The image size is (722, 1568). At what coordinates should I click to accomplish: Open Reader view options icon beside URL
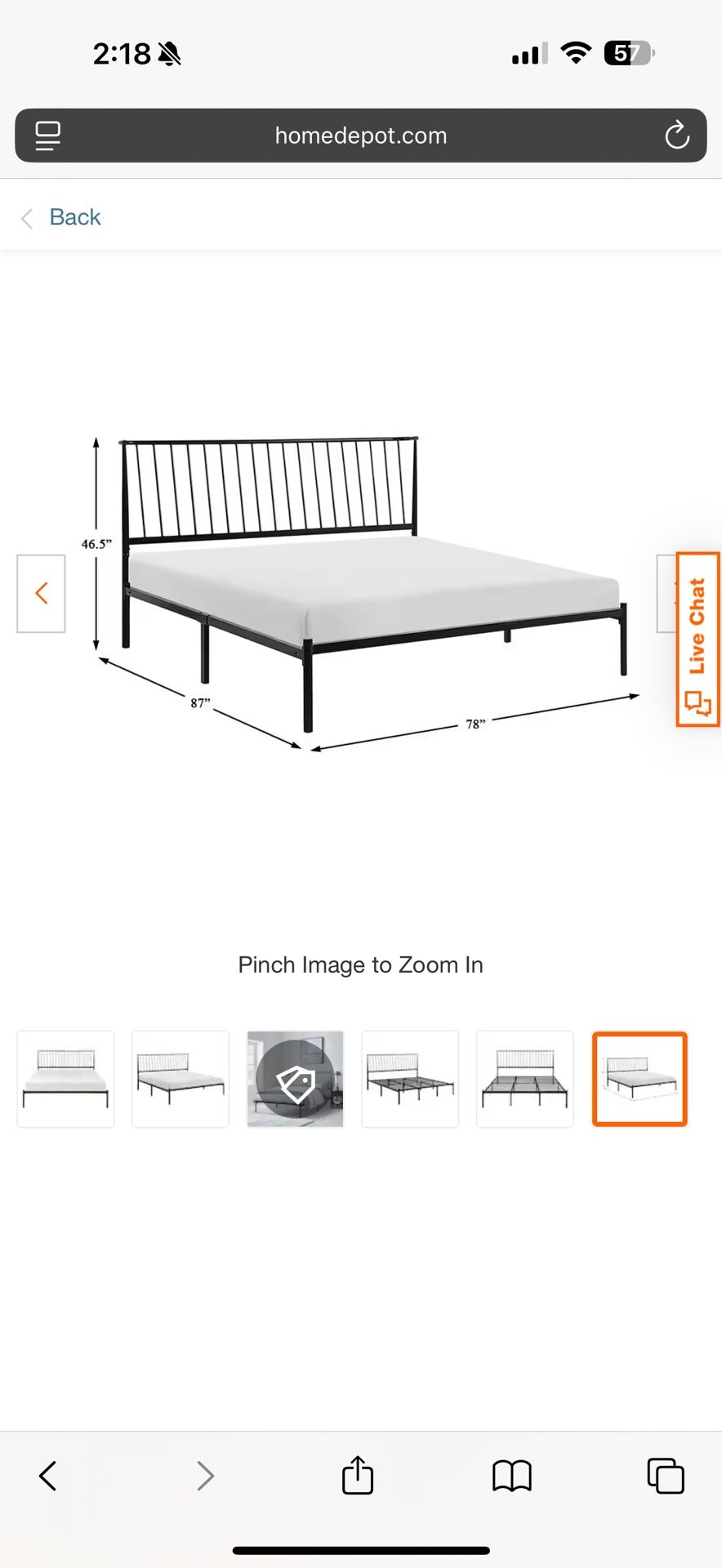point(47,136)
